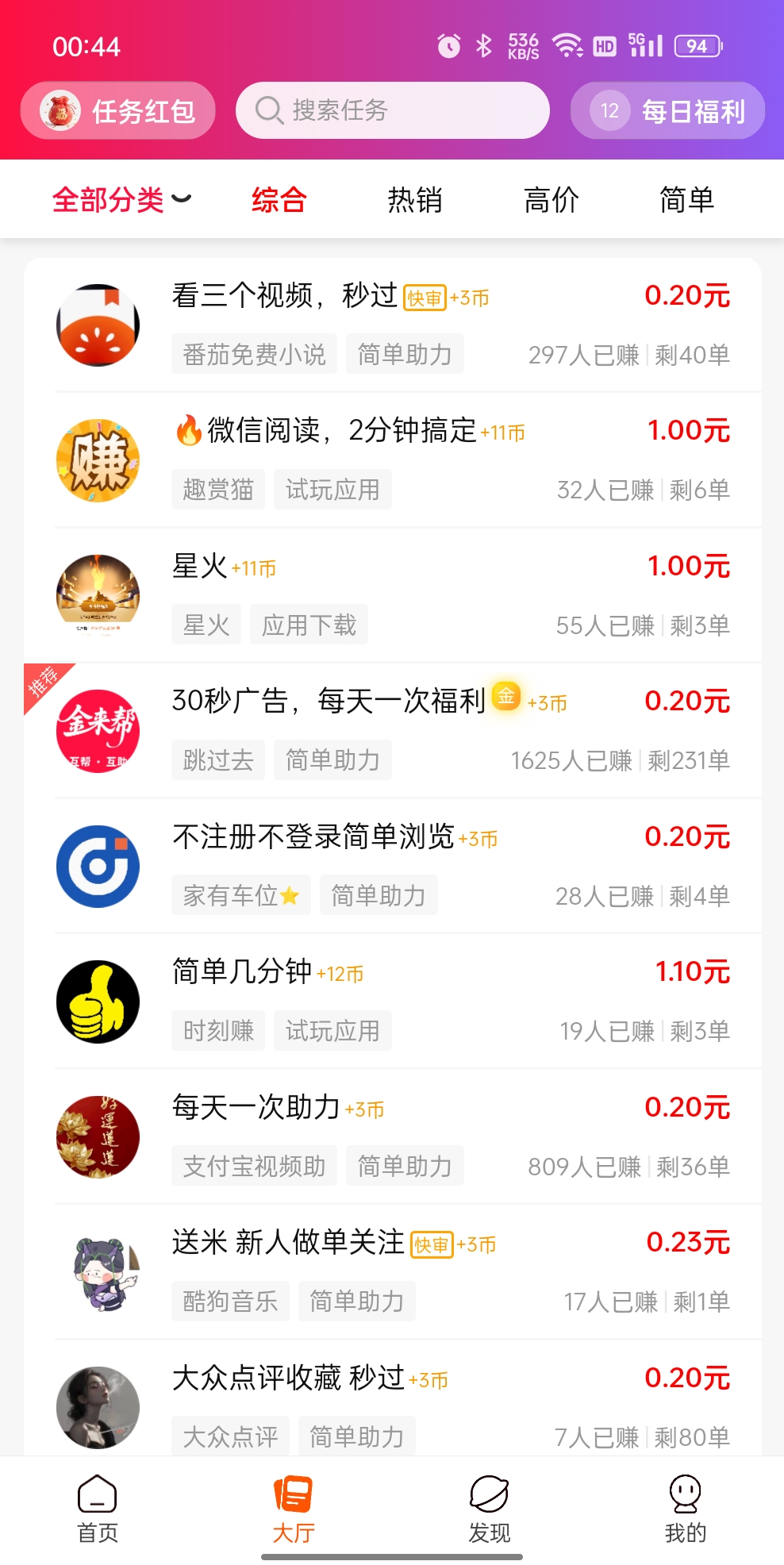Expand the 全部分类 category dropdown
Screen dimensions: 784x1565
coord(121,199)
